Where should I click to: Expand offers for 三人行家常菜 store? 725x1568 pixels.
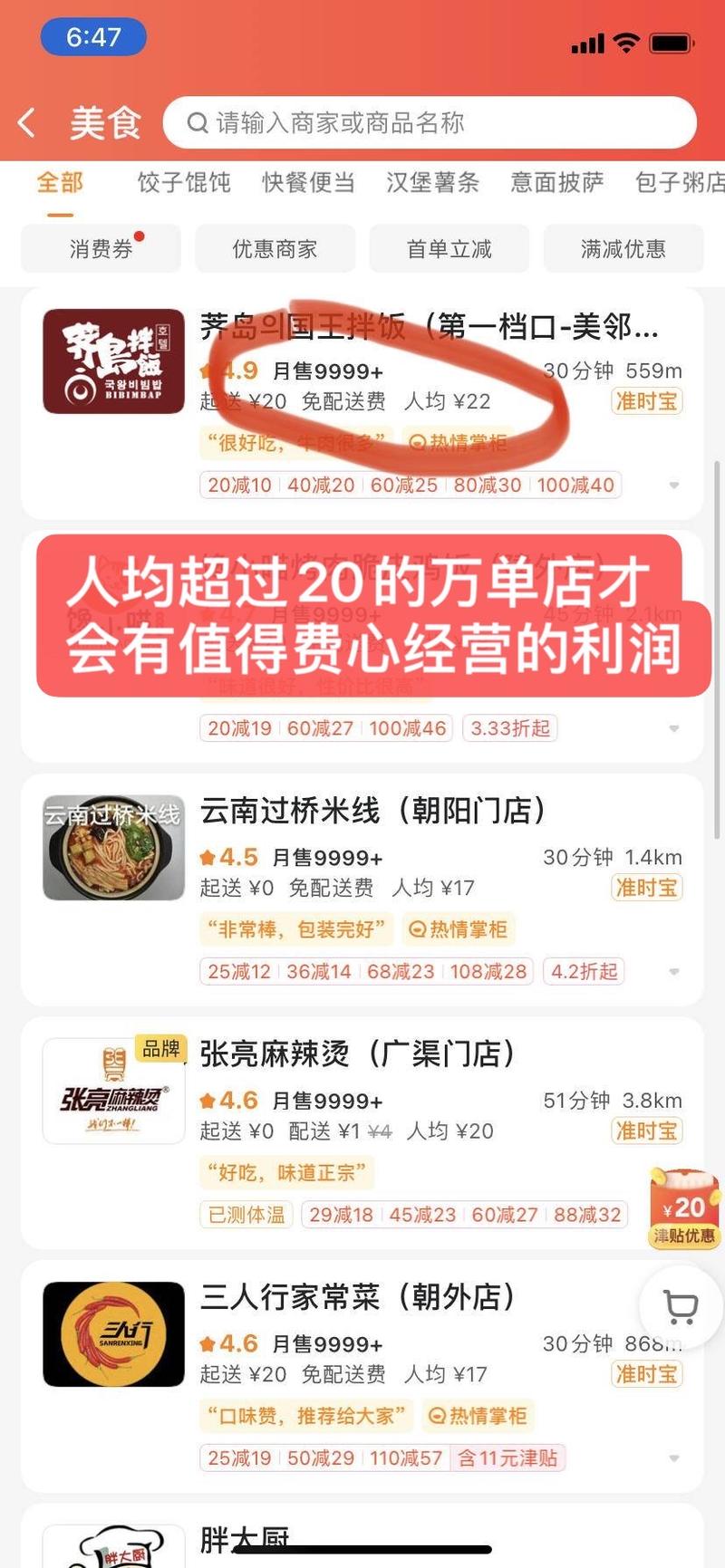pyautogui.click(x=674, y=1458)
